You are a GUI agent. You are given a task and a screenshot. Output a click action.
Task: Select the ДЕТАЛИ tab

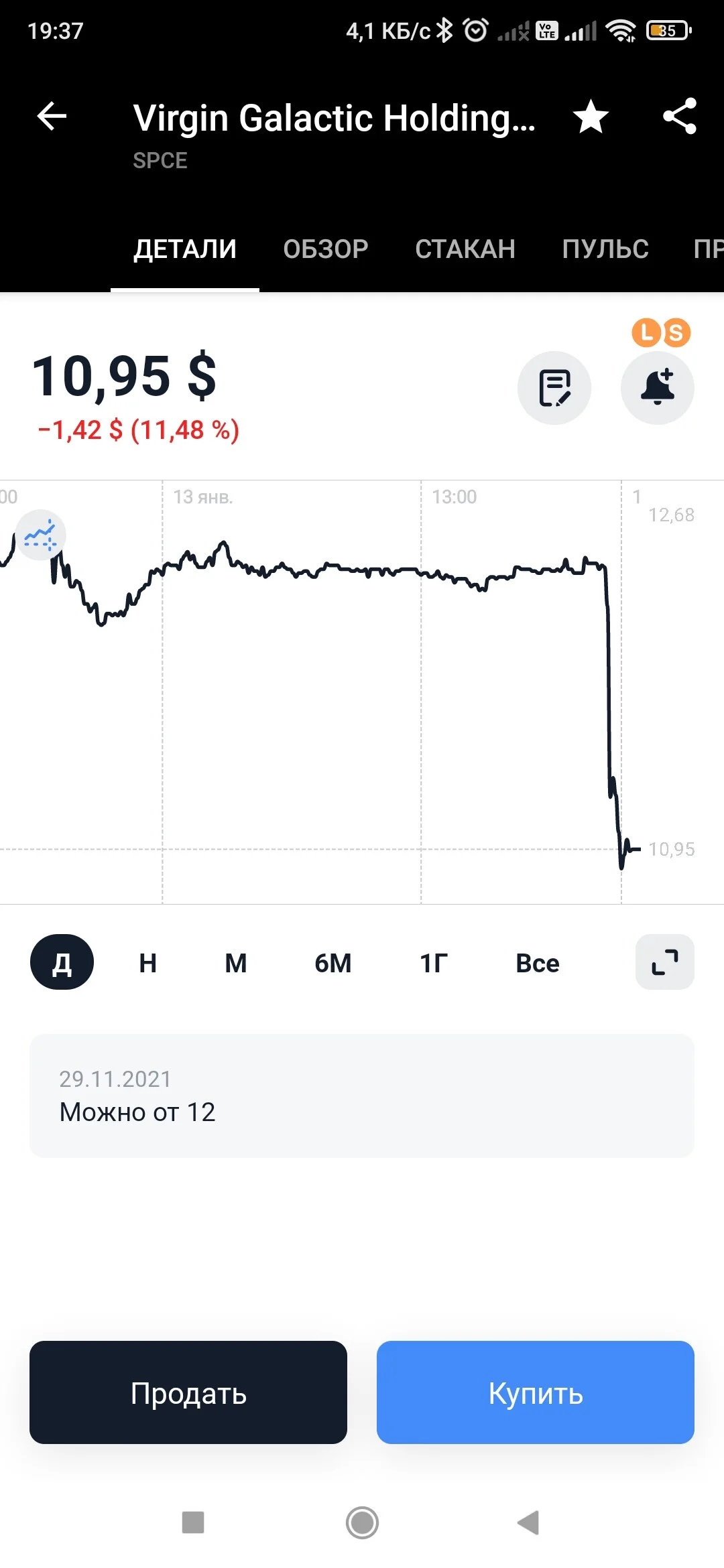point(185,249)
